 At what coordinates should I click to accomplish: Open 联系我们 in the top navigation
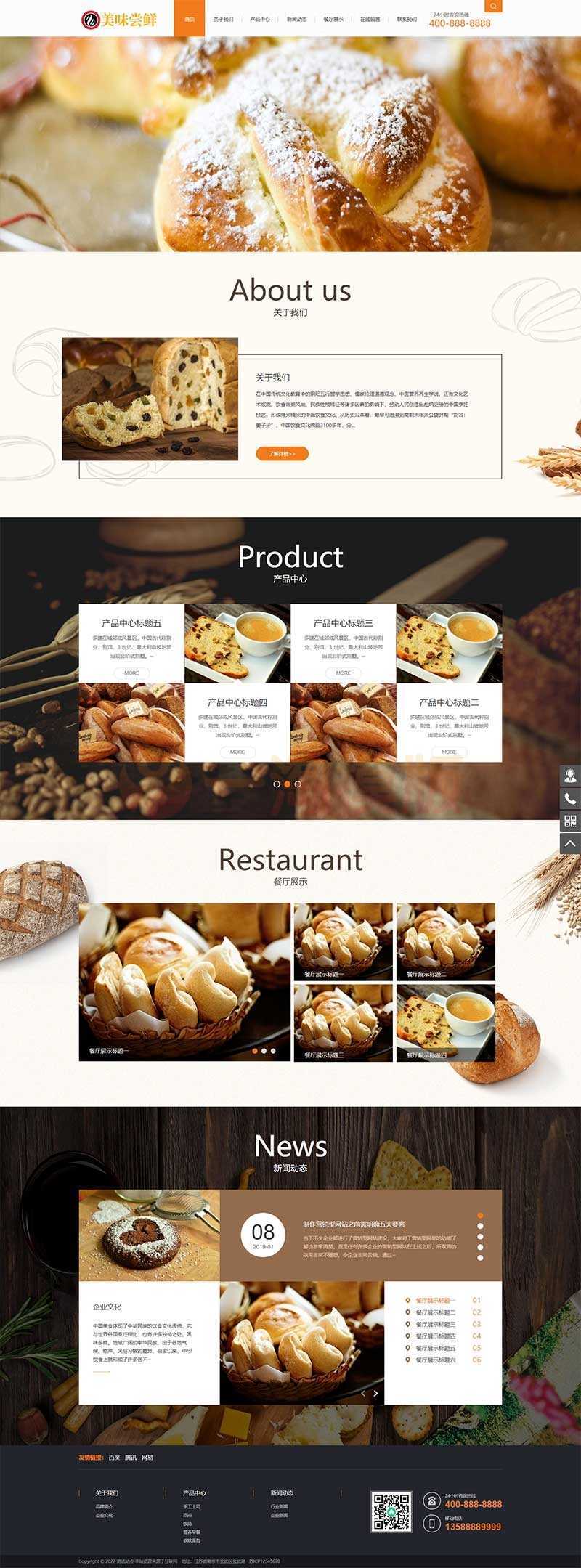coord(407,20)
